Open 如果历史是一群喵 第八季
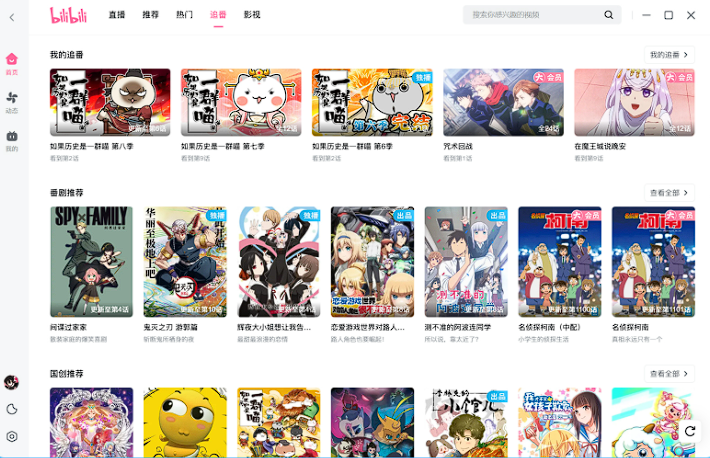The width and height of the screenshot is (710, 458). point(110,102)
